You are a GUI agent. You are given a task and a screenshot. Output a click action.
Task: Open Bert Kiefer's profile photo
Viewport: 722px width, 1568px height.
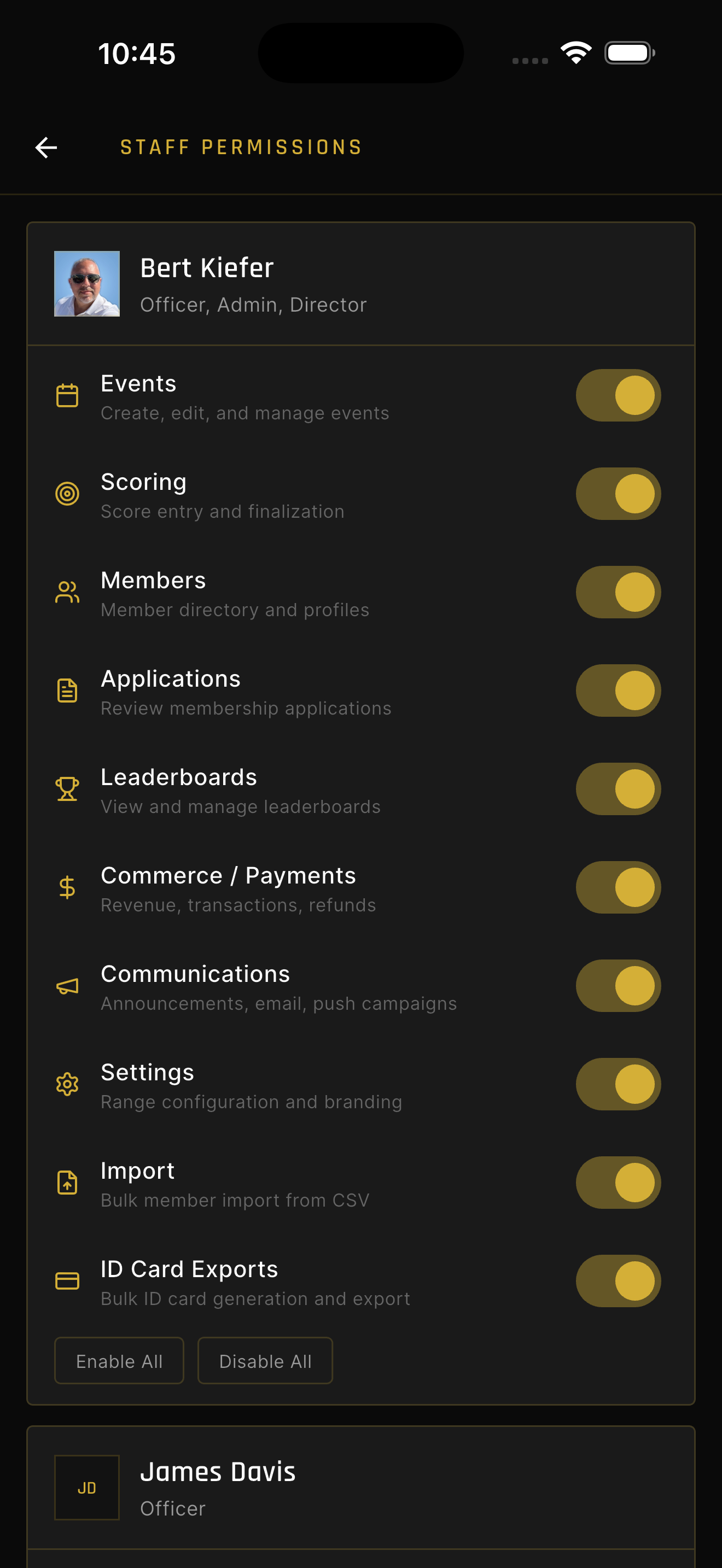pos(87,284)
